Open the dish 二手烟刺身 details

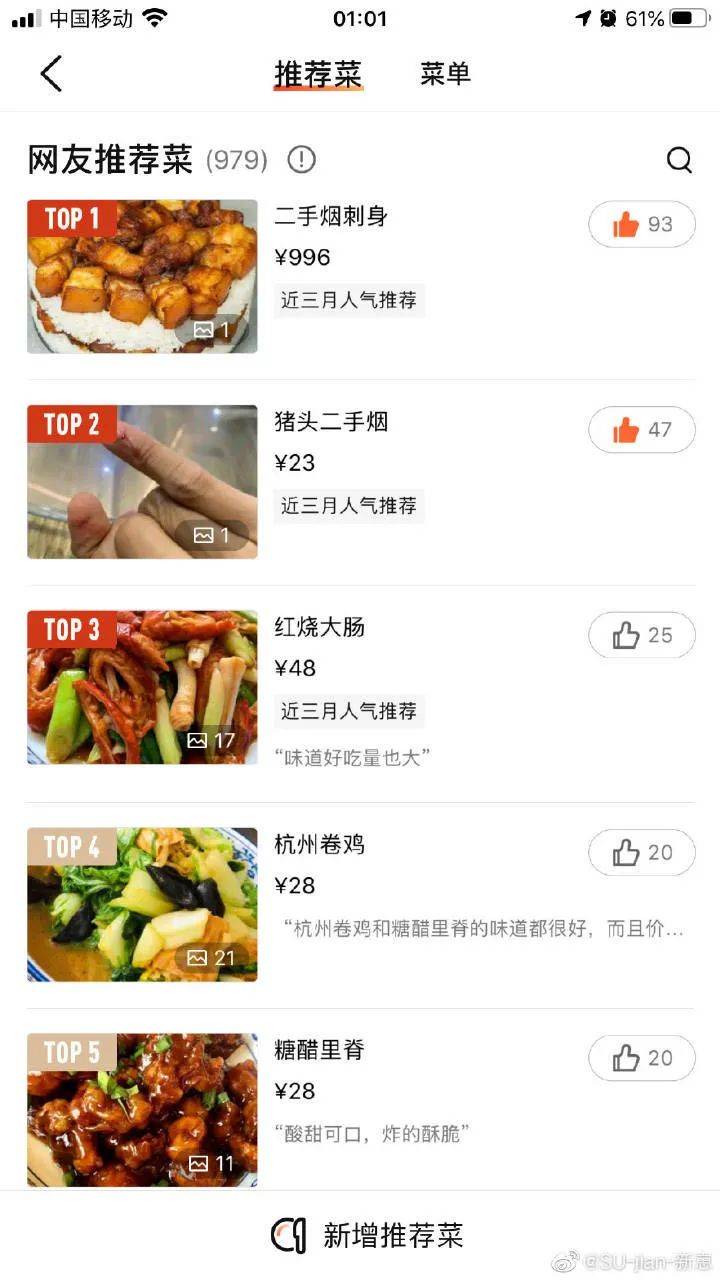click(x=330, y=217)
